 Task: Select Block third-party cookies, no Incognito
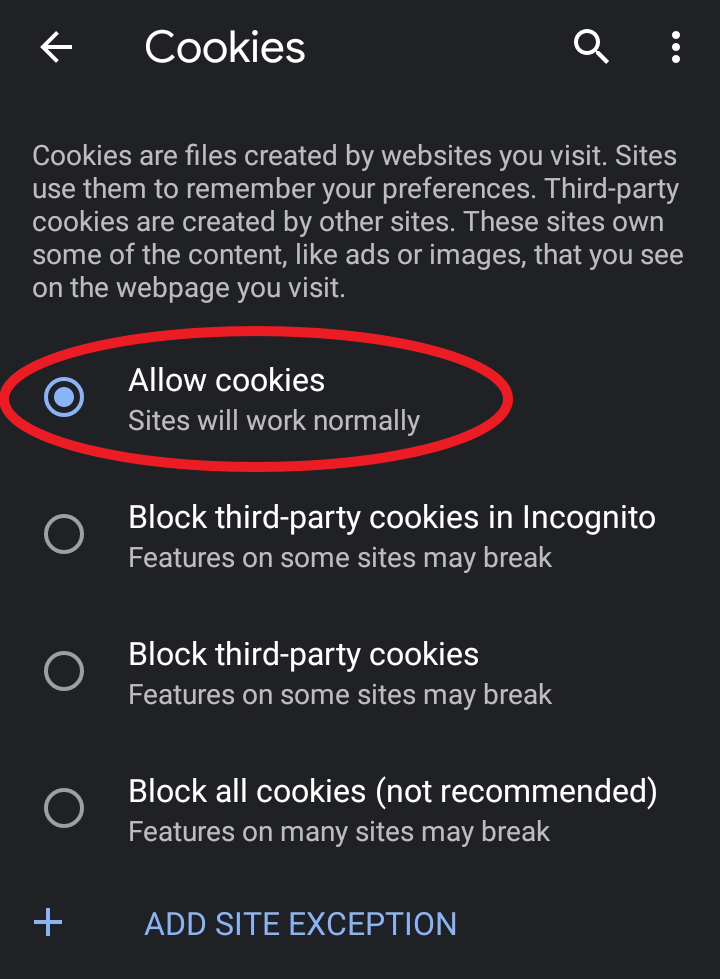tap(360, 672)
